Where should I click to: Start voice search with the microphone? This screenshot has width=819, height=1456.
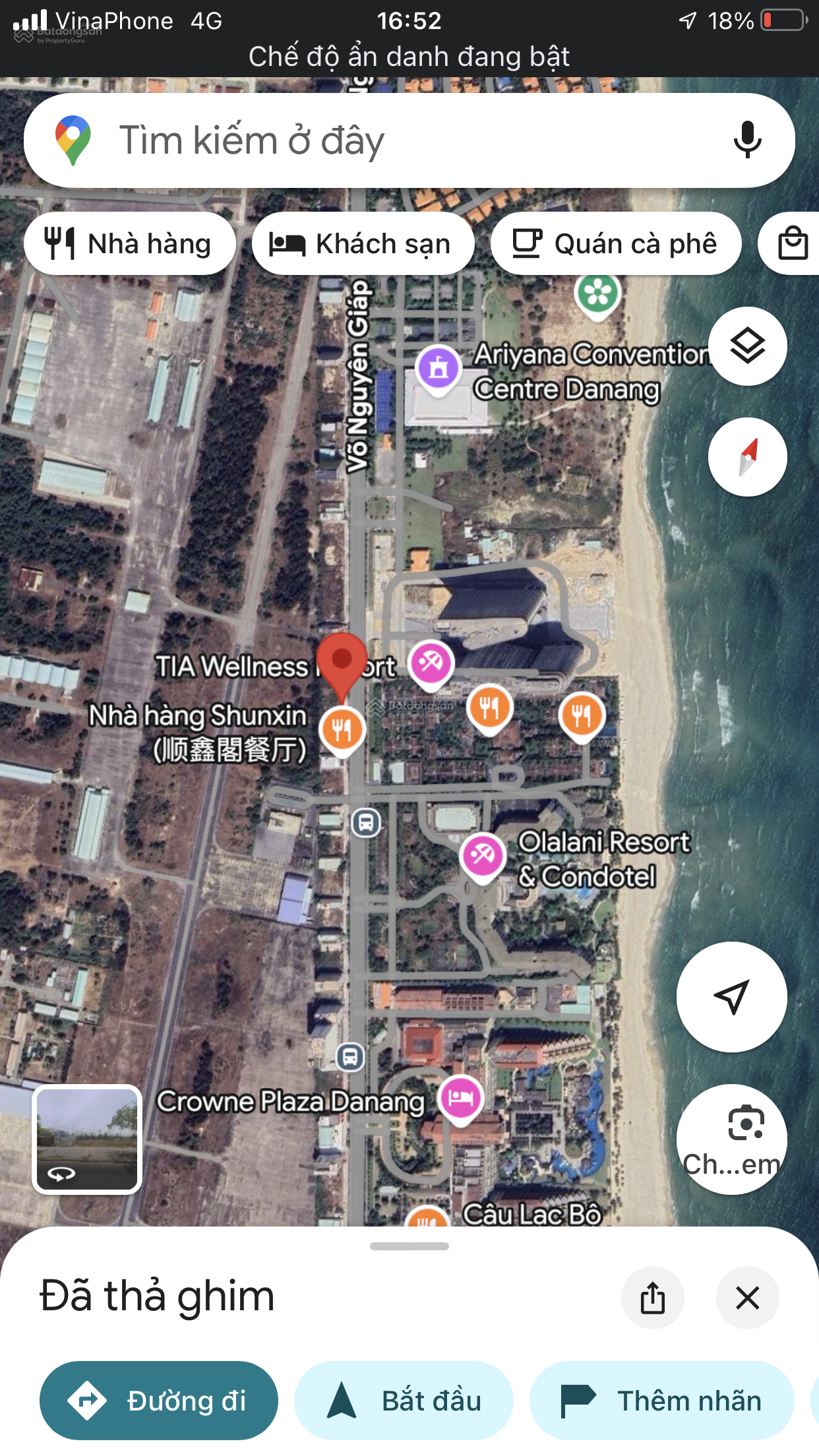tap(747, 140)
